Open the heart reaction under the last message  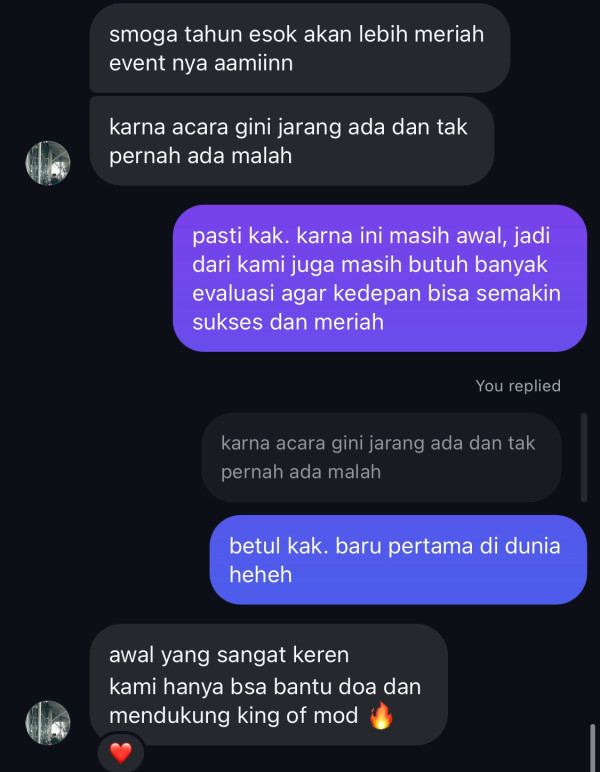point(120,753)
